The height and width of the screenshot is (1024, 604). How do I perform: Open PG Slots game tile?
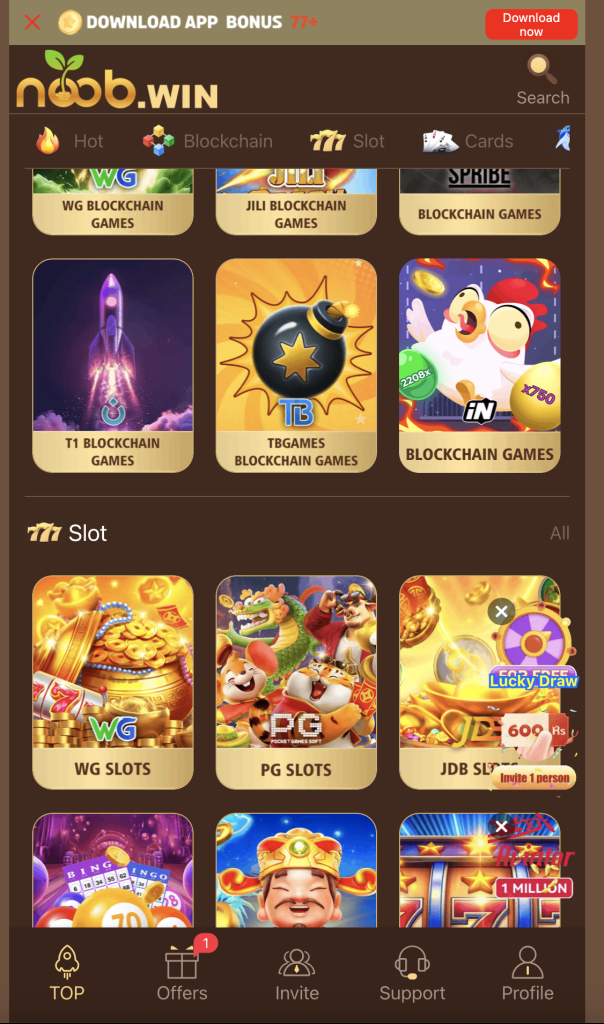point(296,682)
